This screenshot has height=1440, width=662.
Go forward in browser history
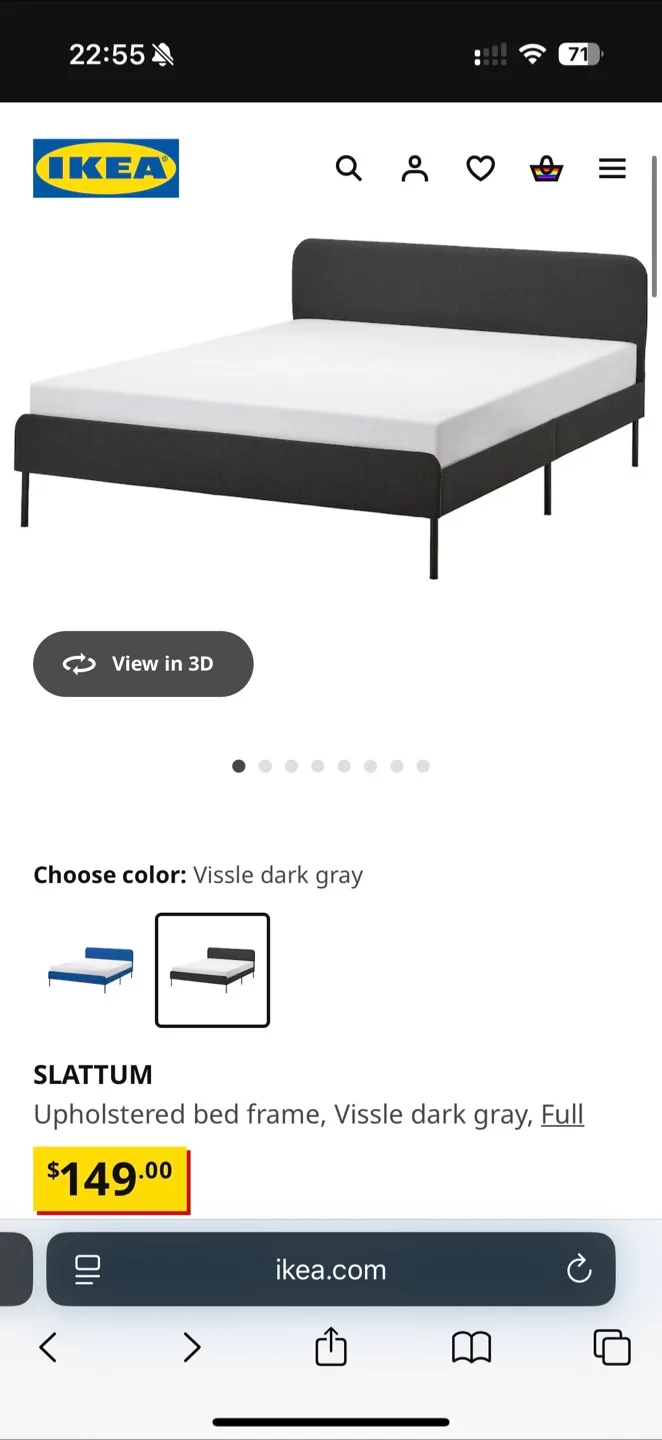191,1347
